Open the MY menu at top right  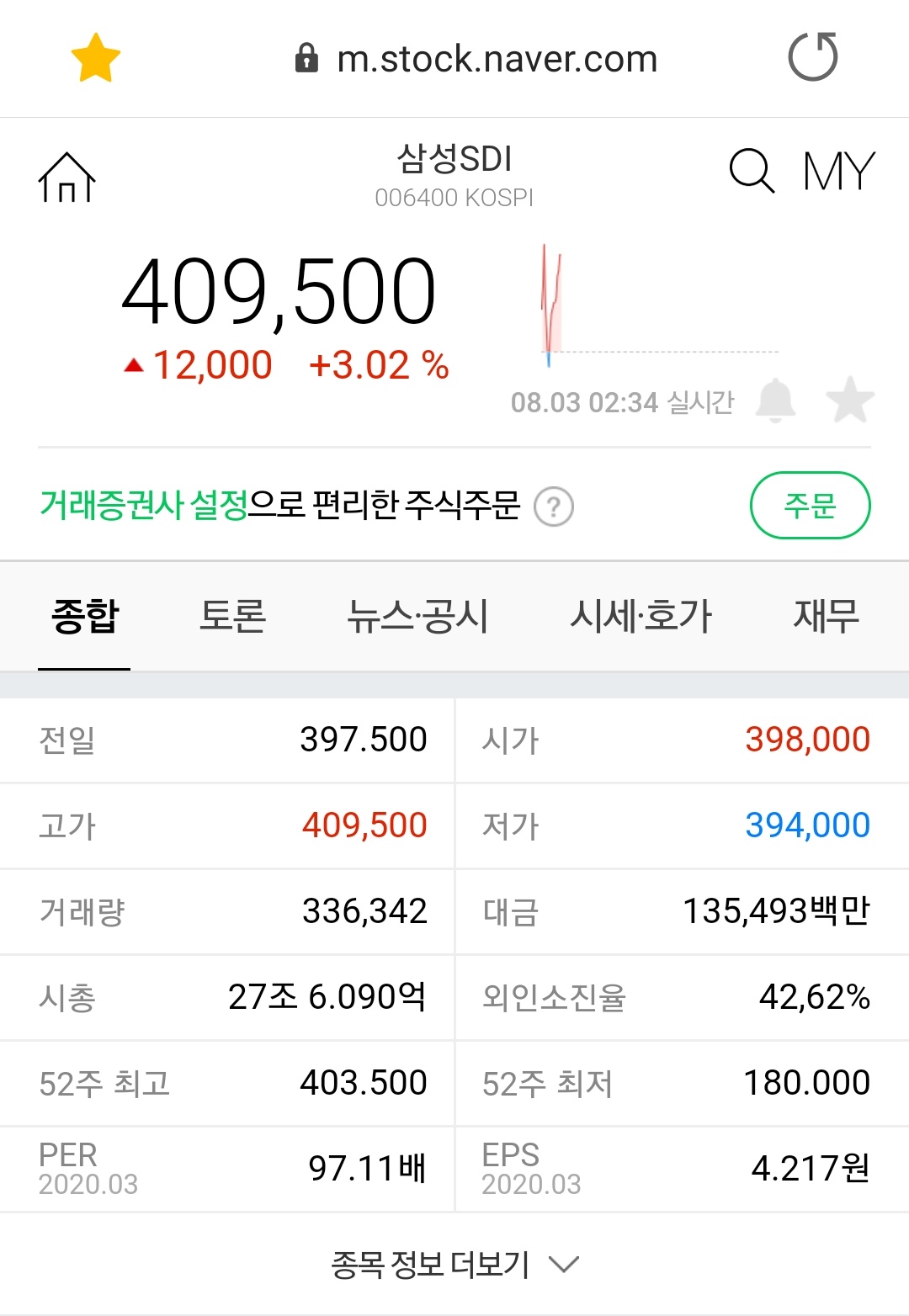point(837,171)
